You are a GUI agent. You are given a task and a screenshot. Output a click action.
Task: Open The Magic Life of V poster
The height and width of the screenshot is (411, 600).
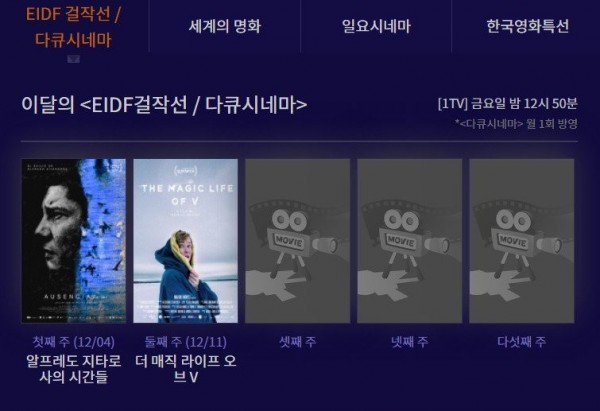[x=185, y=240]
